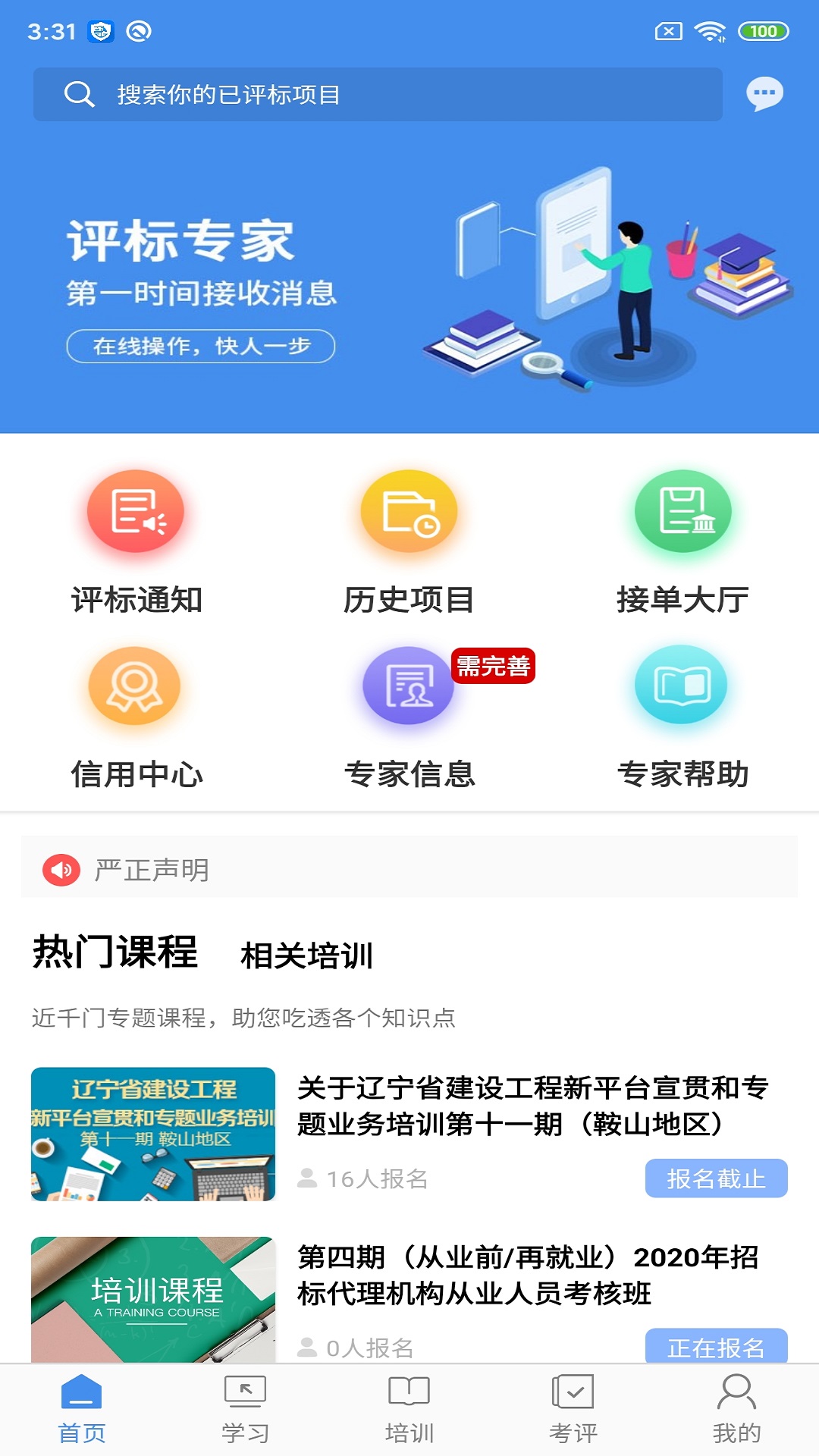Enter the 接单大厅 order hall
This screenshot has height=1456, width=819.
pos(681,512)
